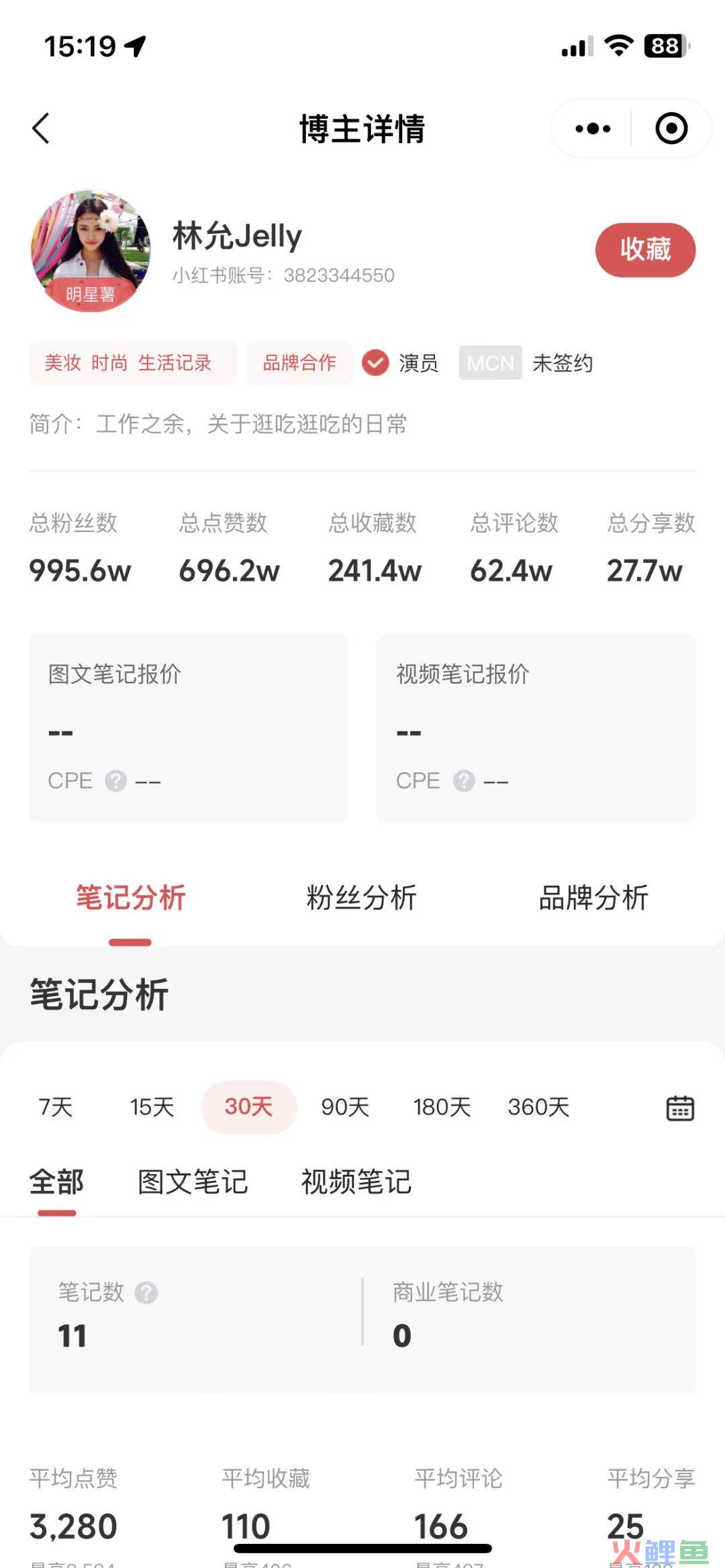This screenshot has width=725, height=1568.
Task: Switch to 粉丝分析 tab
Action: click(361, 898)
